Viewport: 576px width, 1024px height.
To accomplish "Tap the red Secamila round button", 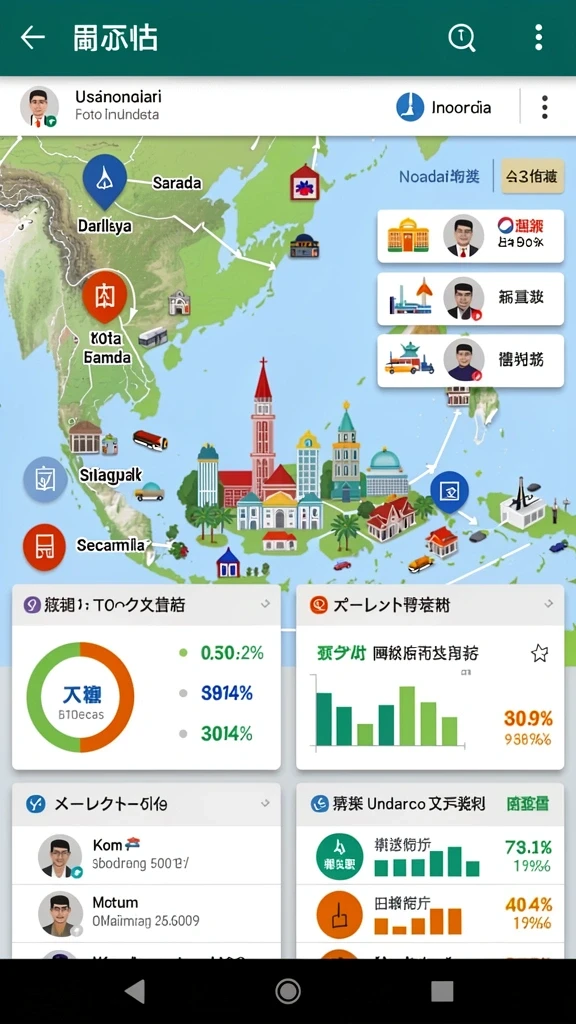I will click(44, 546).
